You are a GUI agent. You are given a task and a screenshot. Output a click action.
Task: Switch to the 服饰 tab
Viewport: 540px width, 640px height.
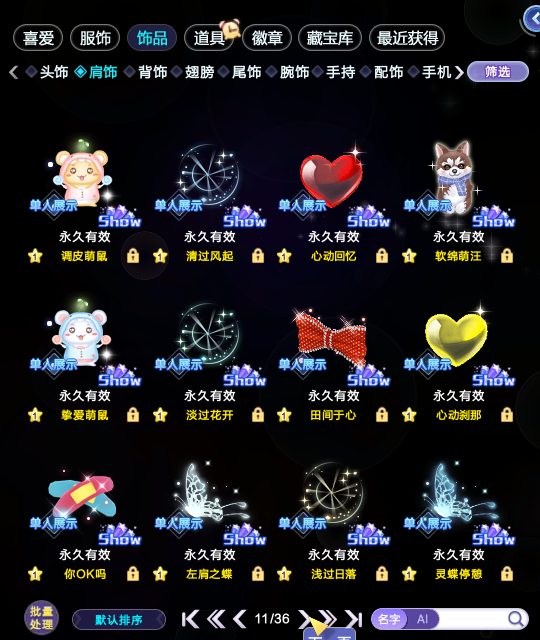(95, 38)
